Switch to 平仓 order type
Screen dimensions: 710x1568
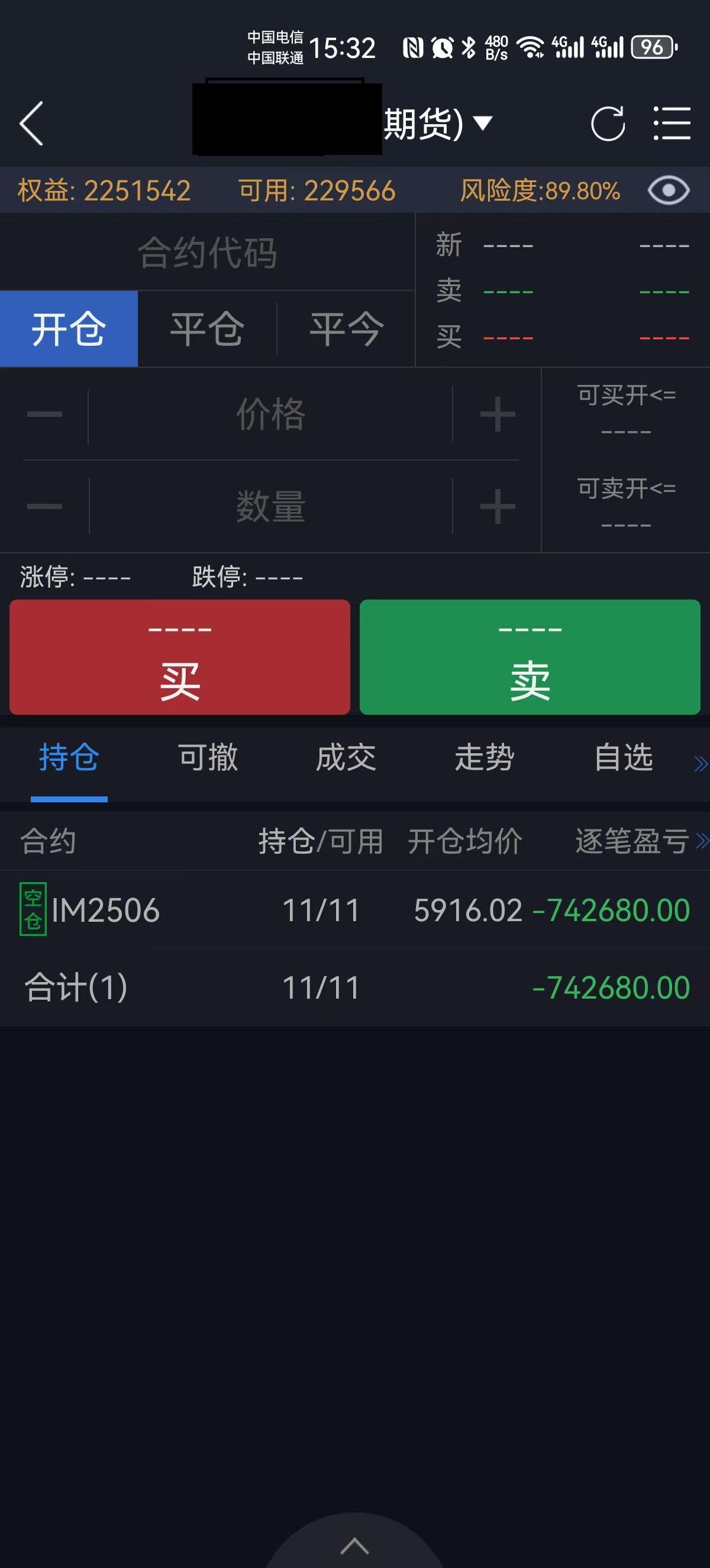[x=207, y=329]
